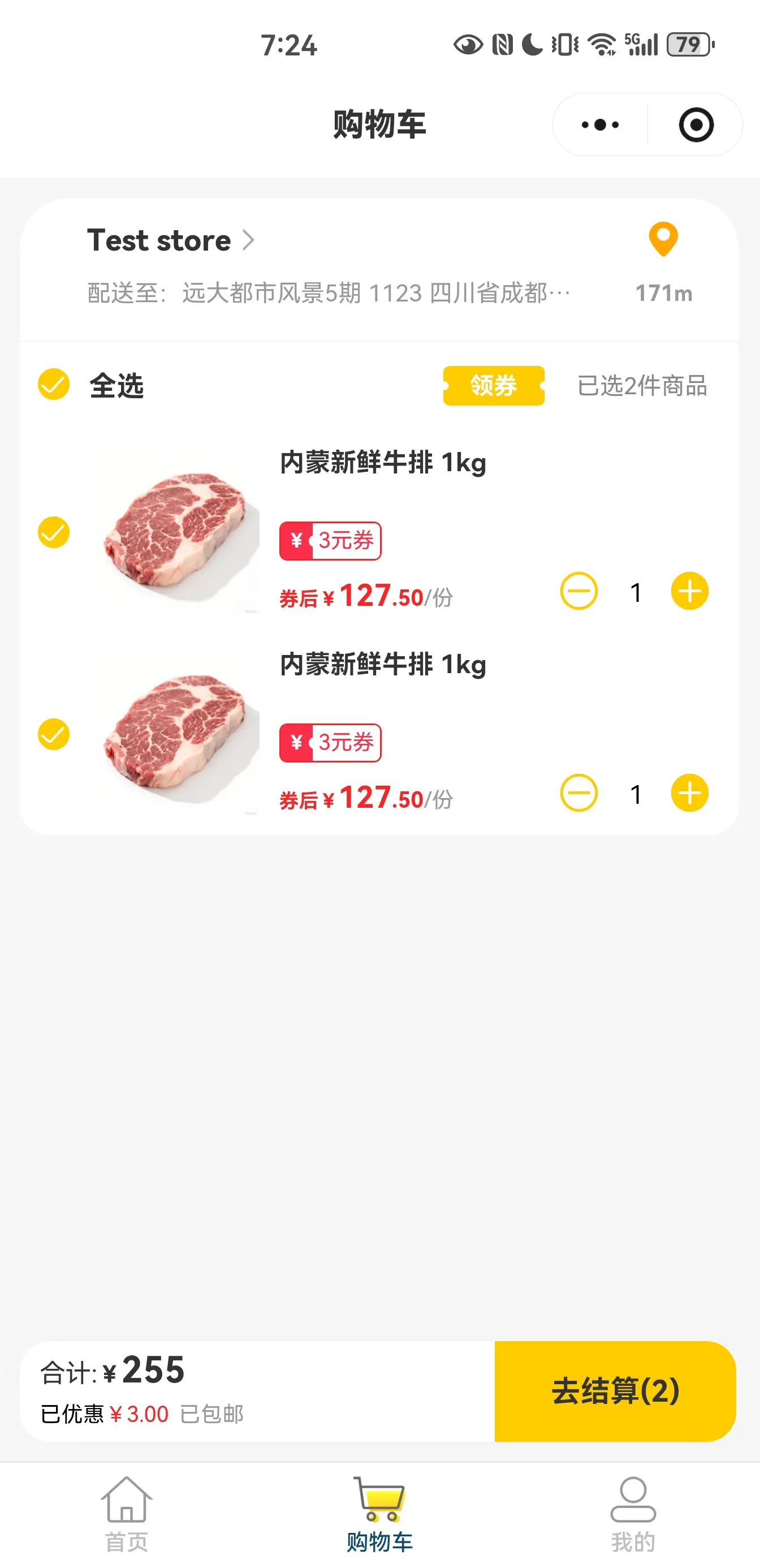Viewport: 760px width, 1568px height.
Task: Switch to the 首页 home tab
Action: [127, 1514]
